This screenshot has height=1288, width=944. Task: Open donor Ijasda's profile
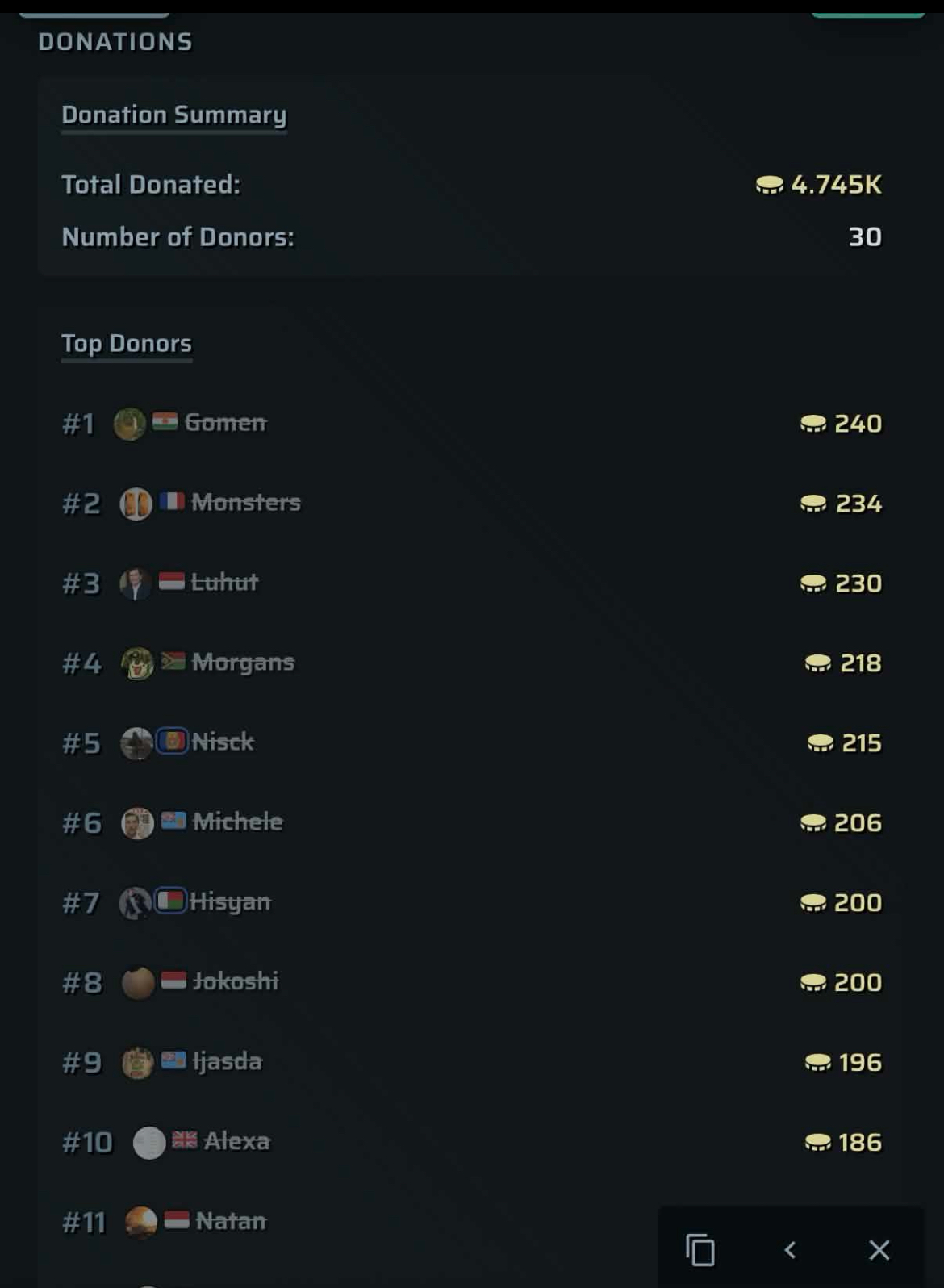click(227, 1061)
